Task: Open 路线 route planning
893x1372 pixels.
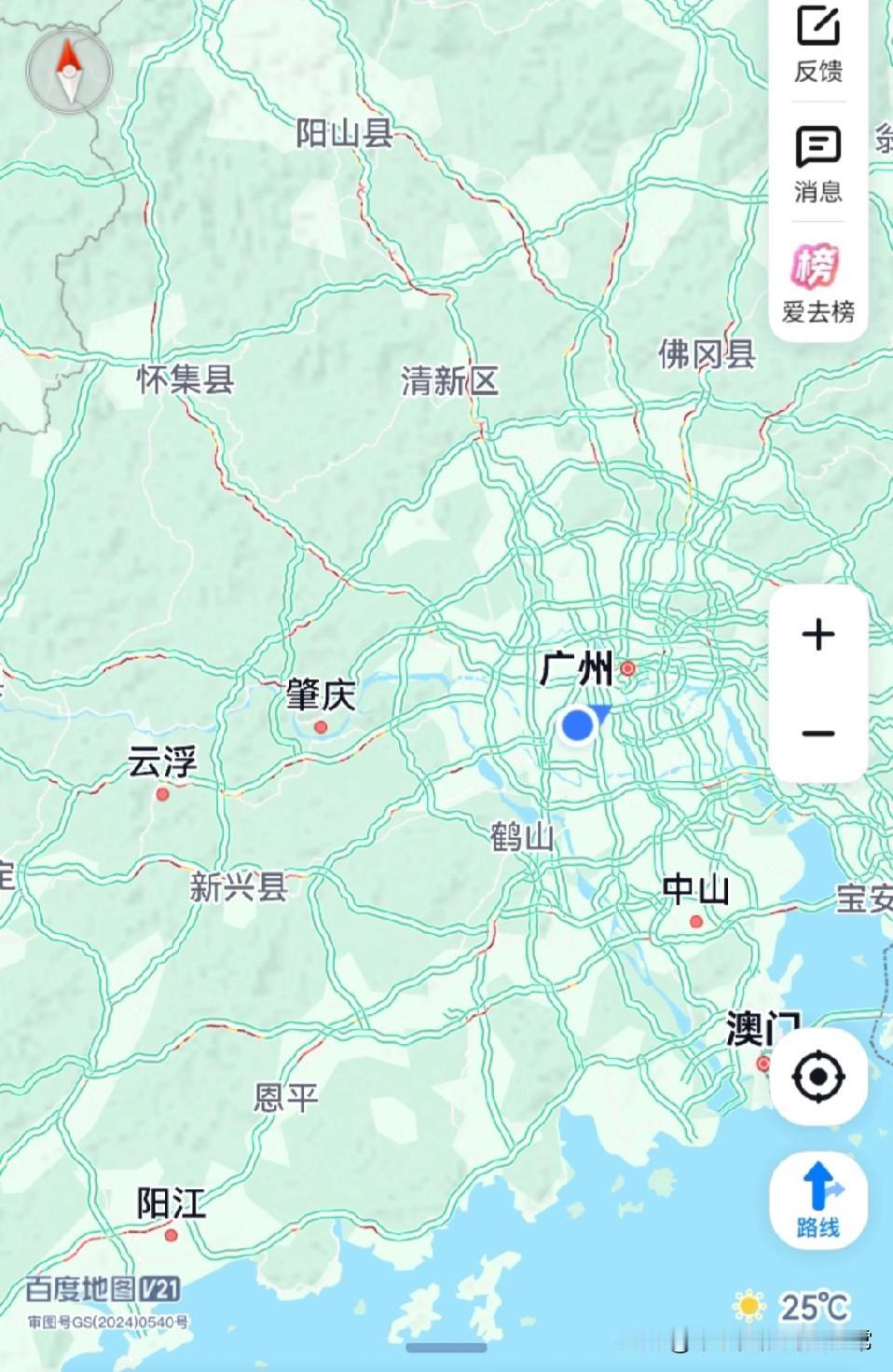Action: (x=817, y=1200)
